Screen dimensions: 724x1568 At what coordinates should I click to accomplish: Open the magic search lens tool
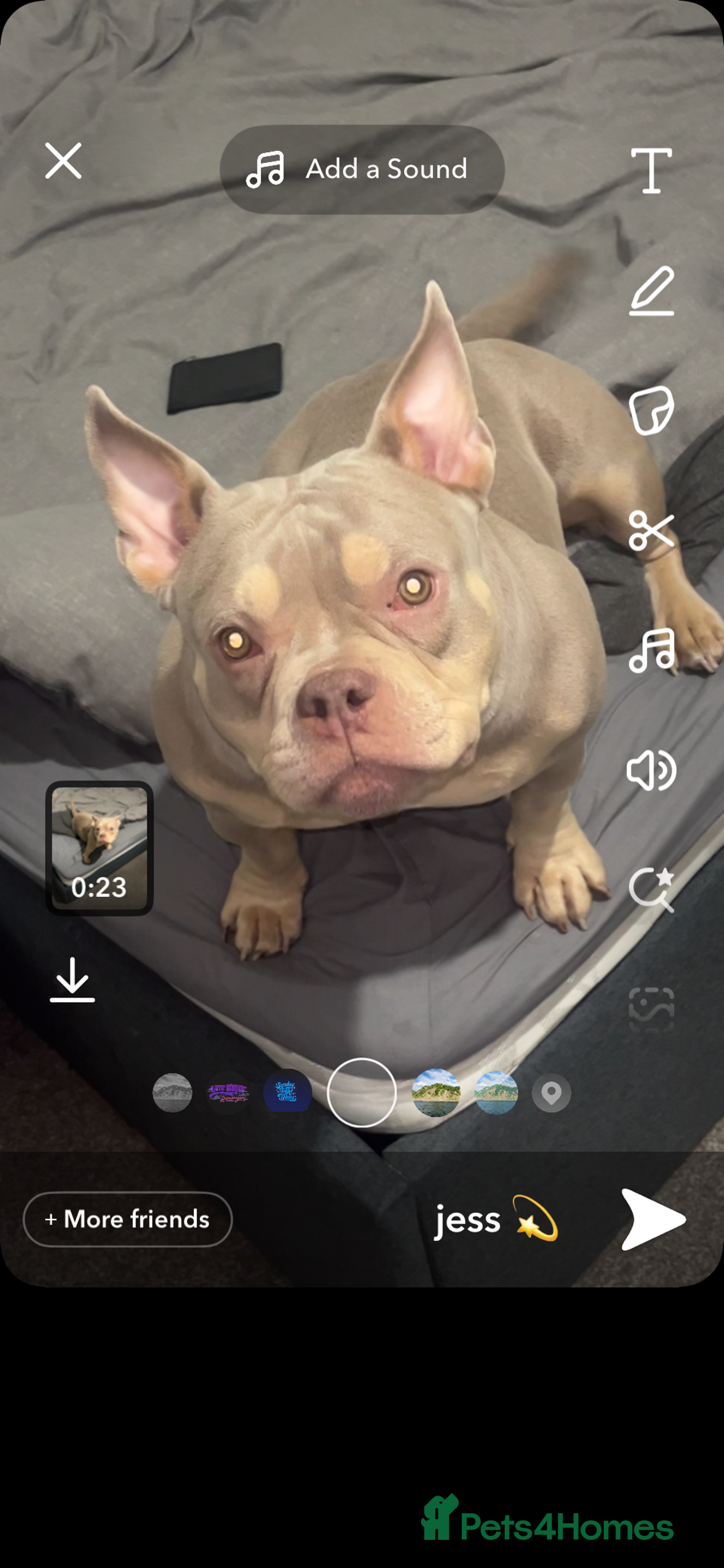click(x=651, y=890)
